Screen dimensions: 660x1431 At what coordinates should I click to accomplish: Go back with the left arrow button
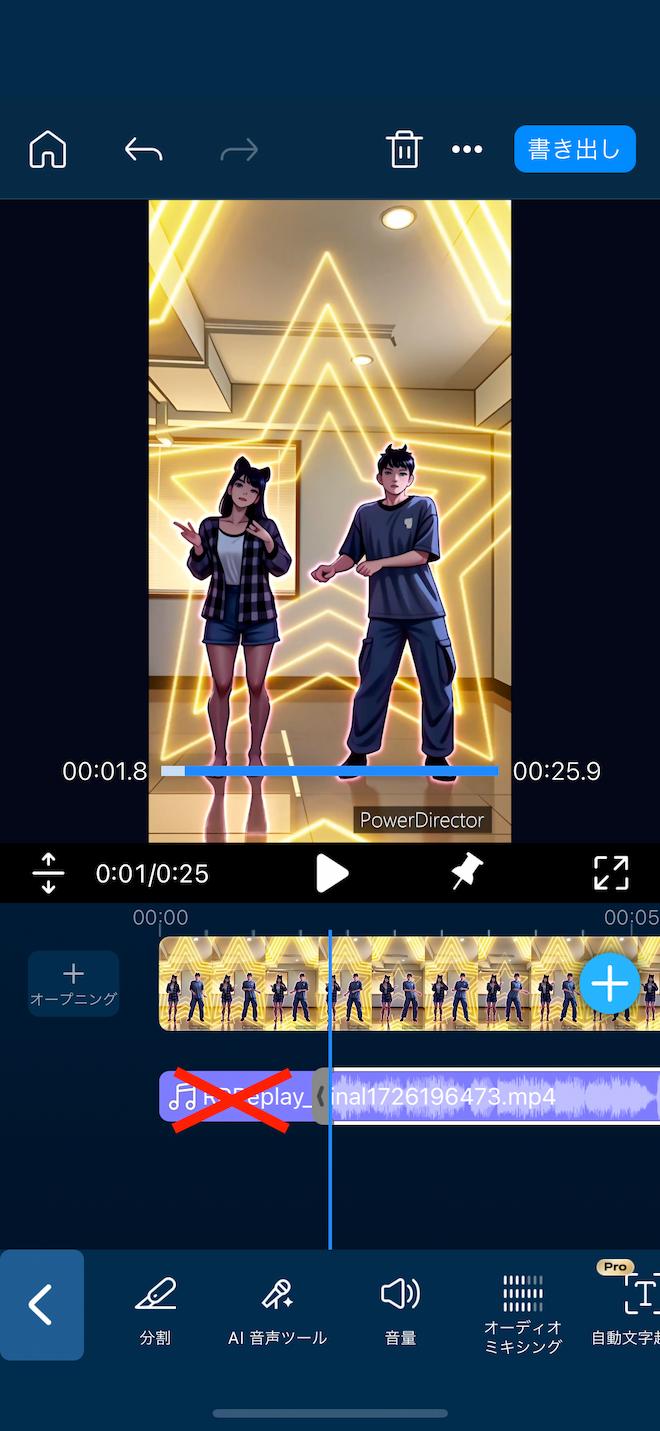[42, 1305]
